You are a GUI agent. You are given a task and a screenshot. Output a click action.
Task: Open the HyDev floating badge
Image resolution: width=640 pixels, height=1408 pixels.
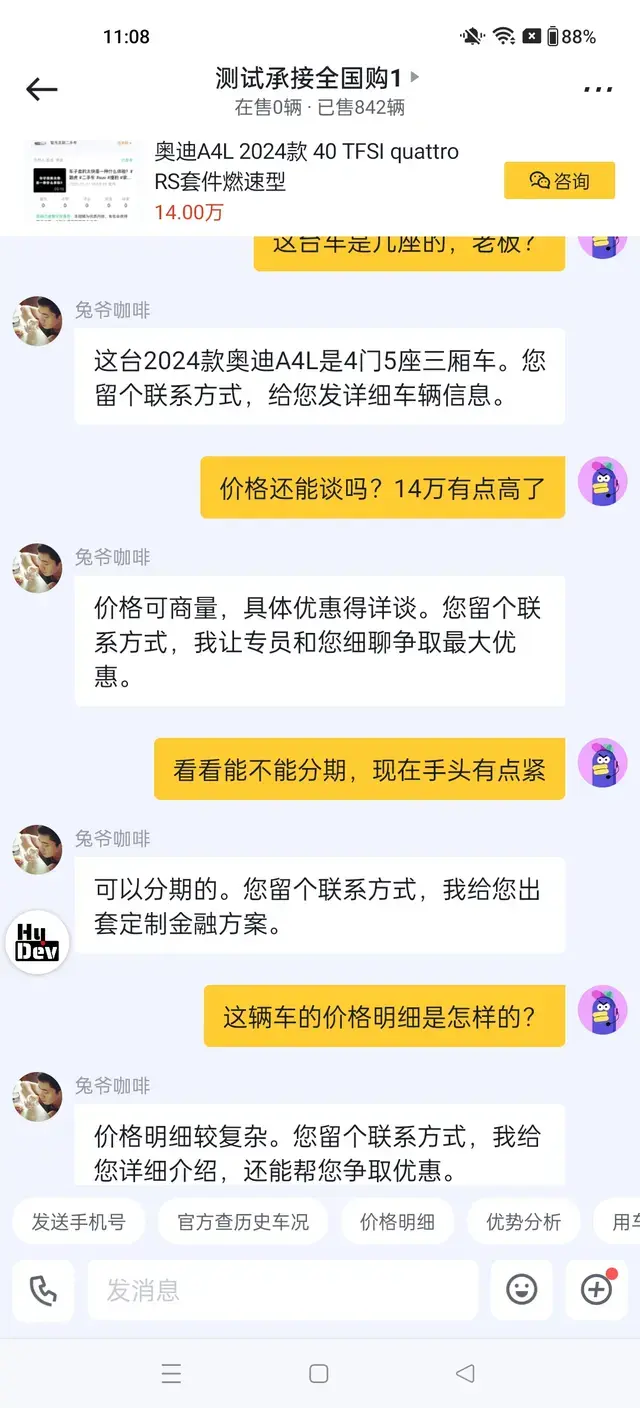coord(37,942)
